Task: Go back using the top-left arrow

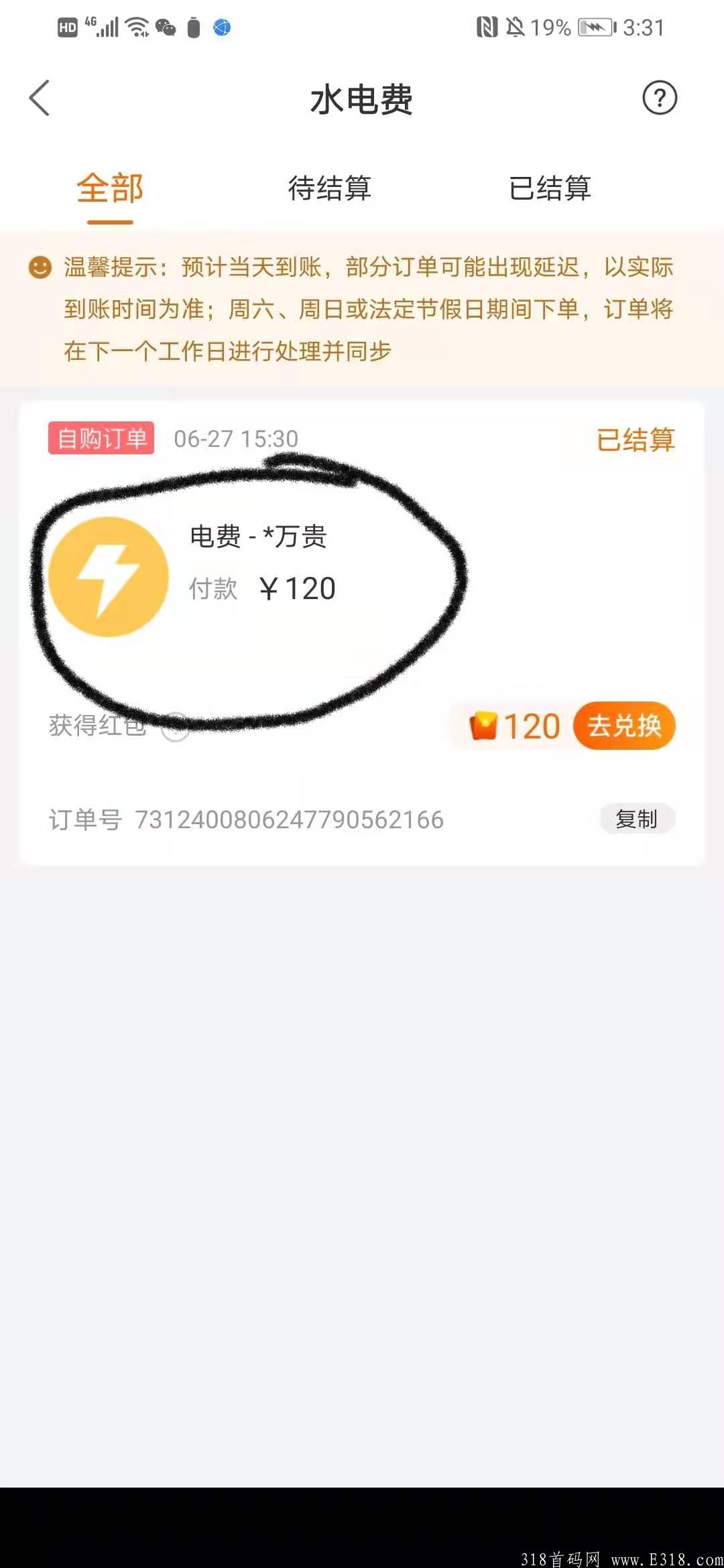Action: click(x=40, y=99)
